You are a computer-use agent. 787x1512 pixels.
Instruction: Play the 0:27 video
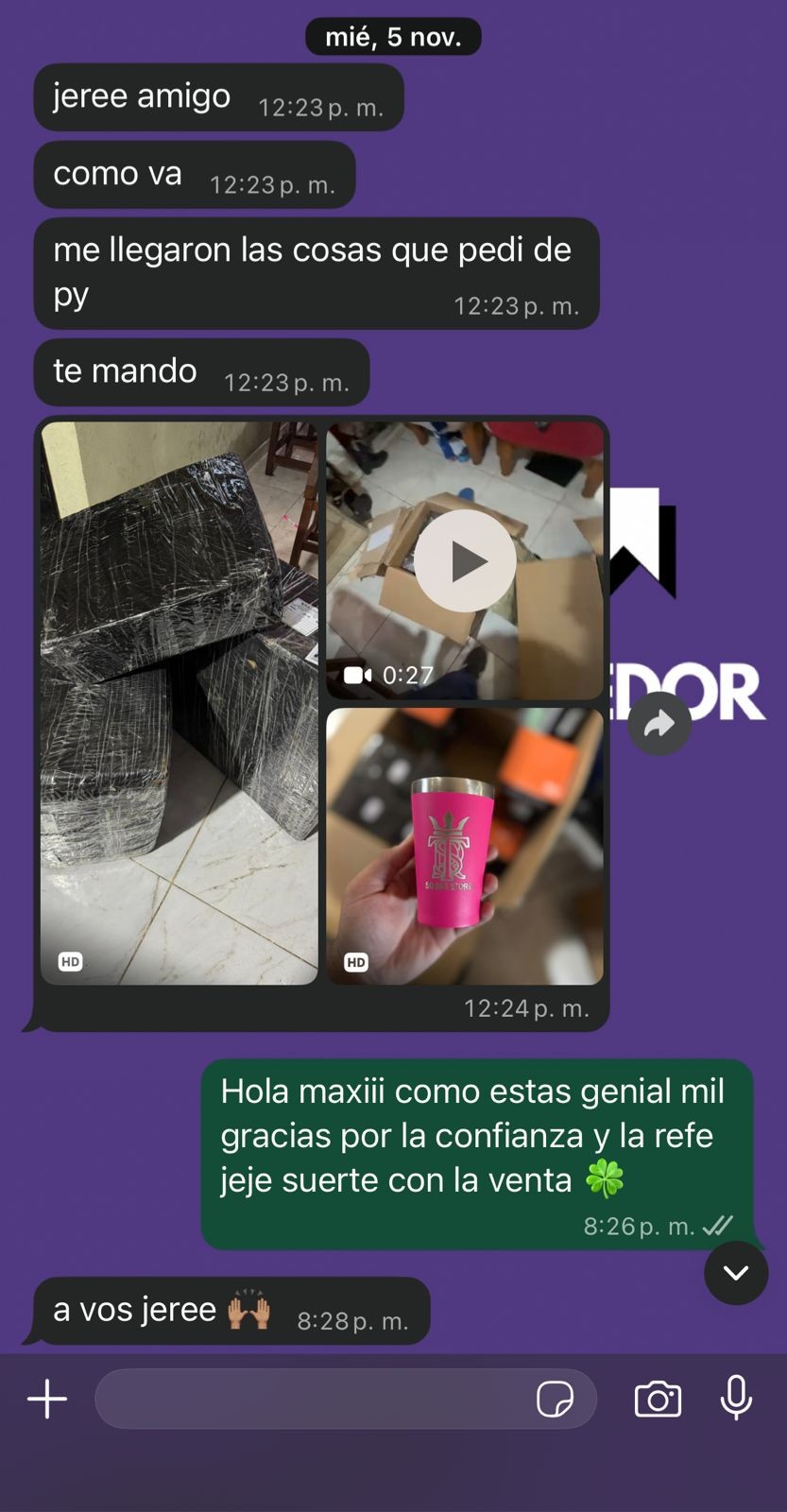[465, 561]
